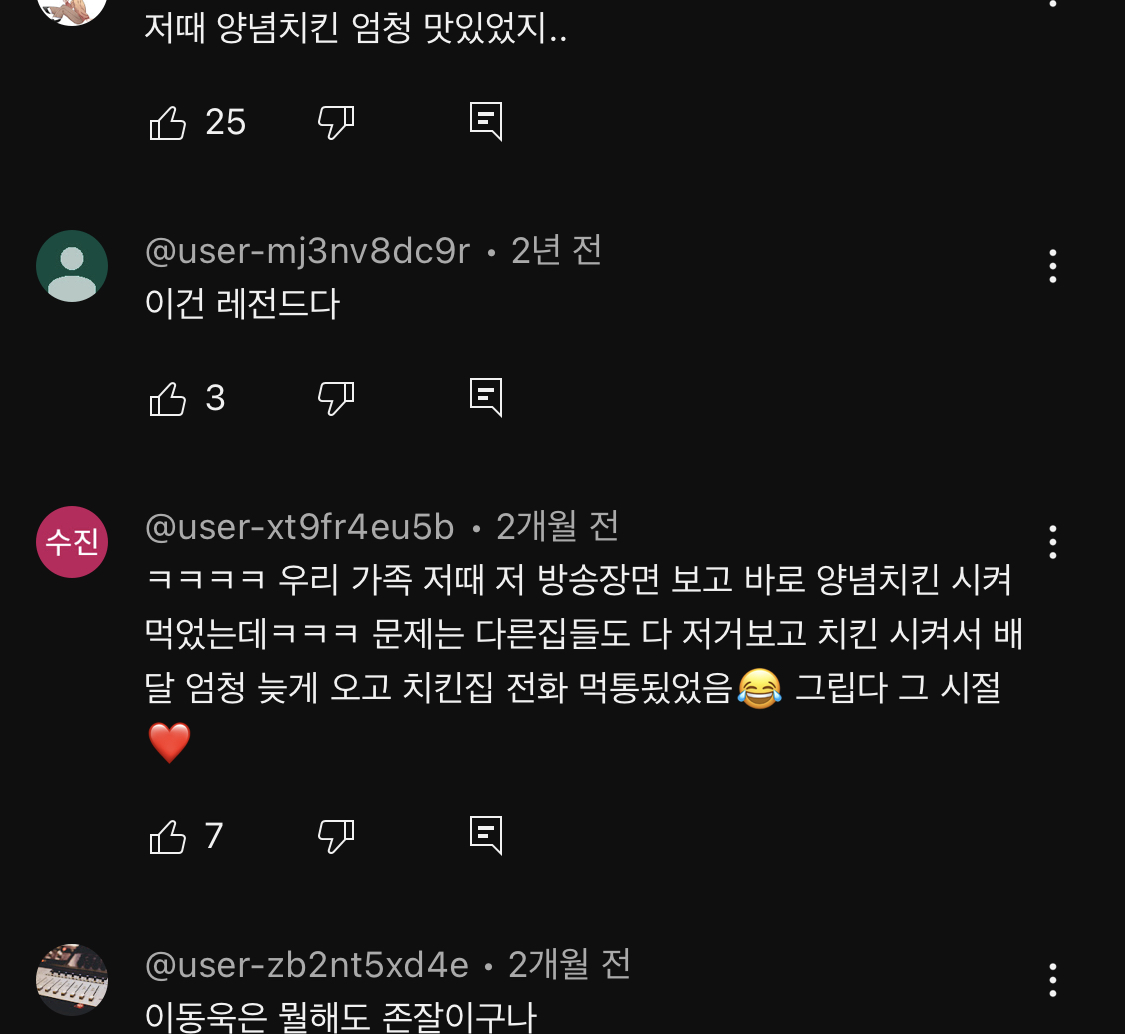Reply to user-xt9fr4eu5b's comment
The image size is (1125, 1034).
click(x=486, y=835)
